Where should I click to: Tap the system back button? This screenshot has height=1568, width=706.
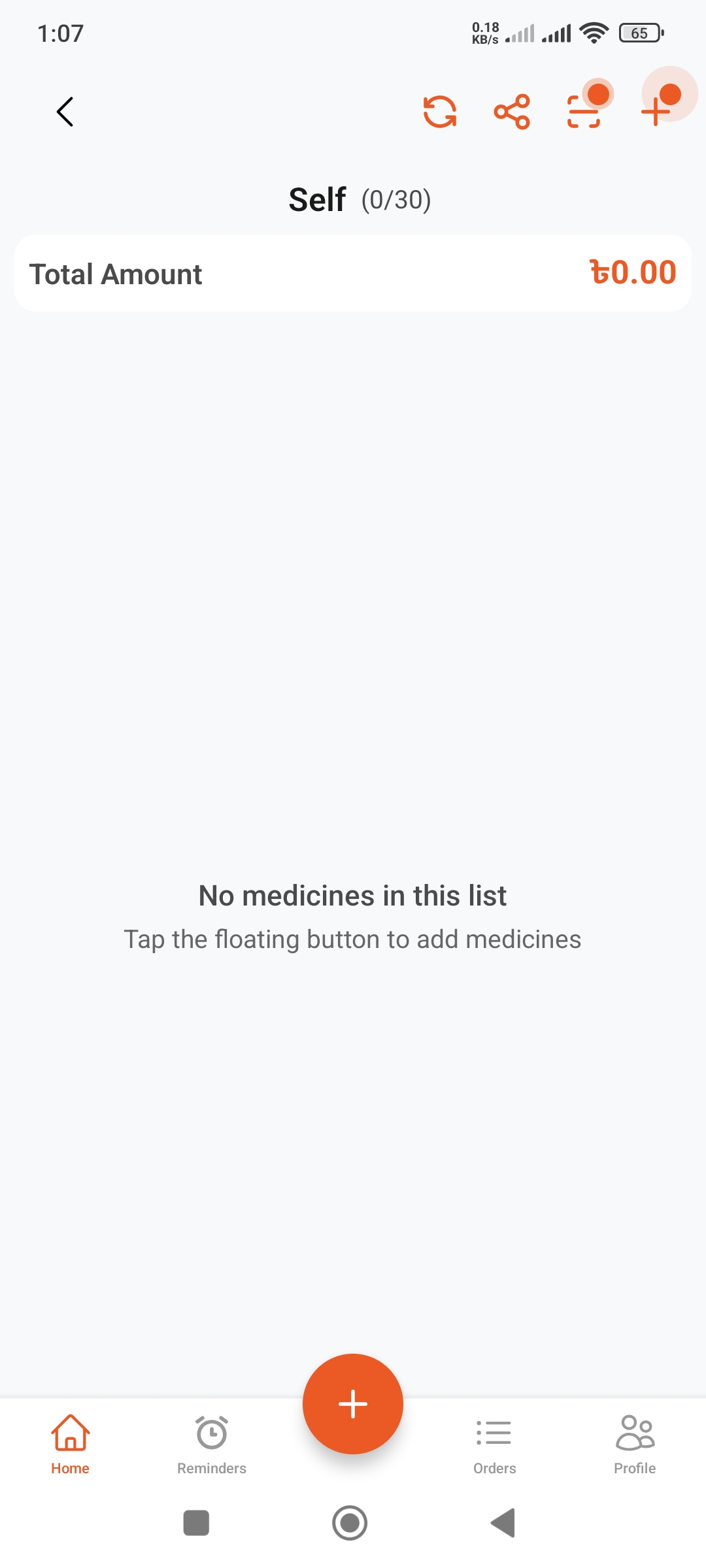coord(503,1523)
